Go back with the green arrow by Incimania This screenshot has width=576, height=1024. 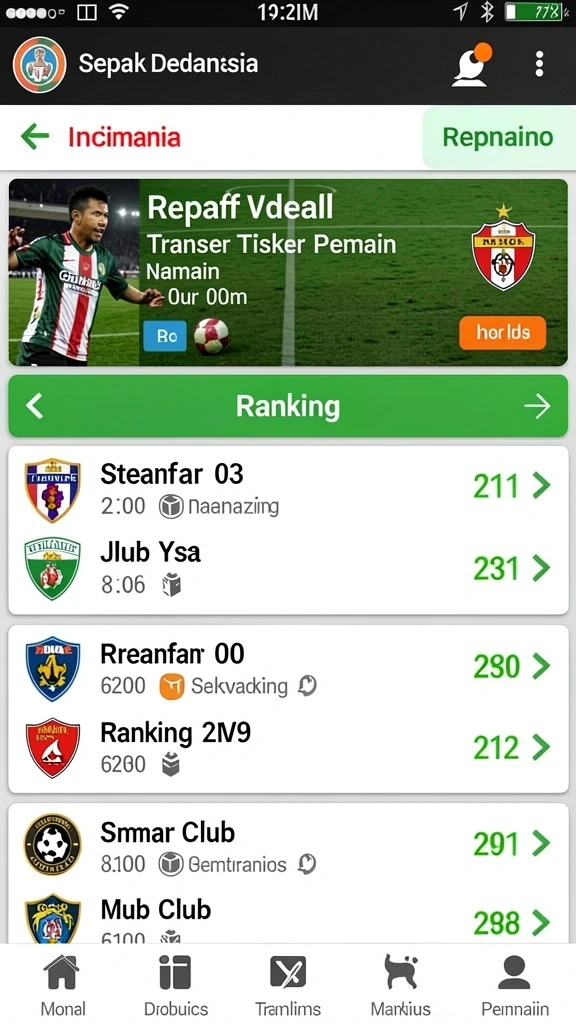pos(35,136)
